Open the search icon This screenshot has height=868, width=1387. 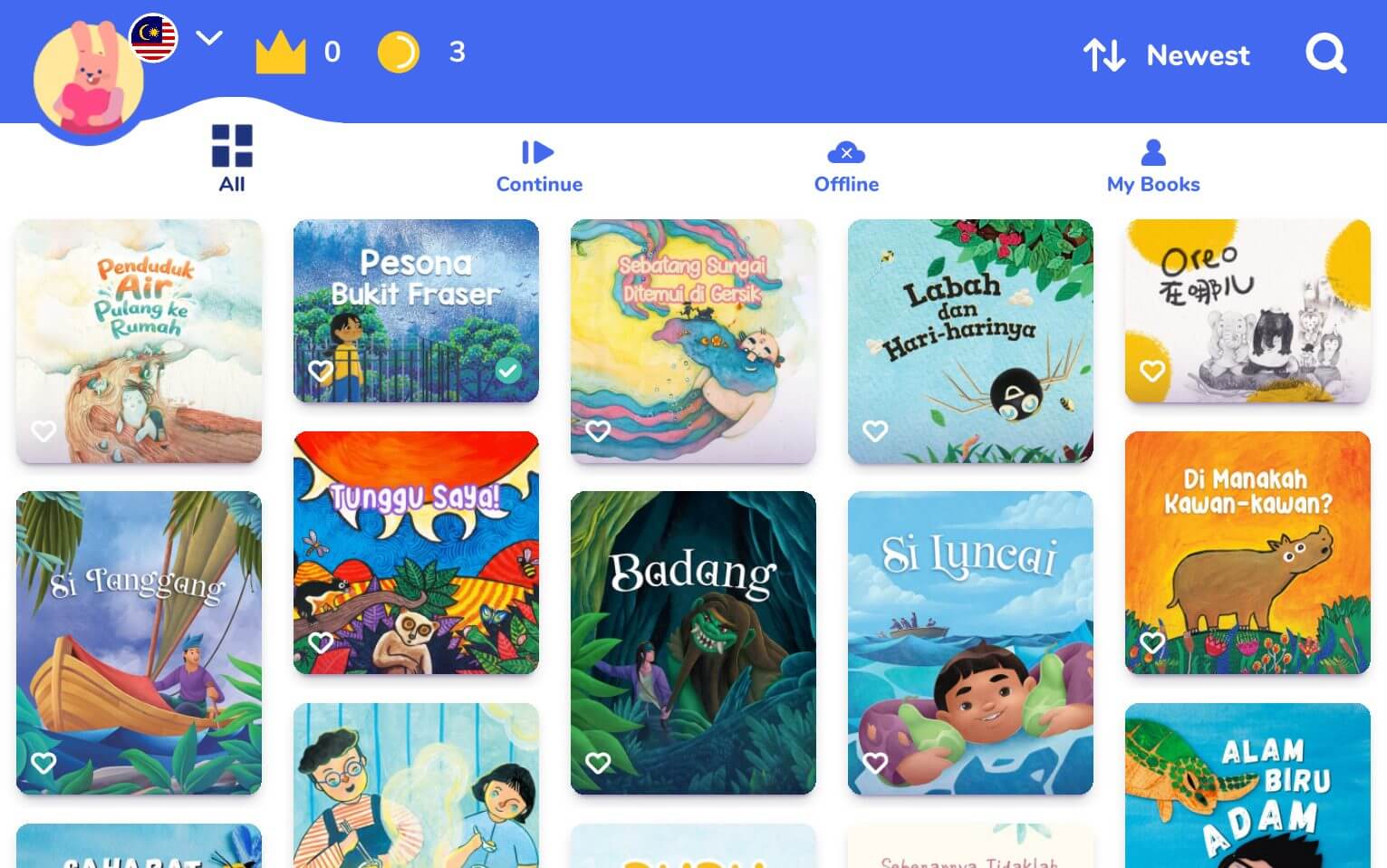pos(1325,54)
